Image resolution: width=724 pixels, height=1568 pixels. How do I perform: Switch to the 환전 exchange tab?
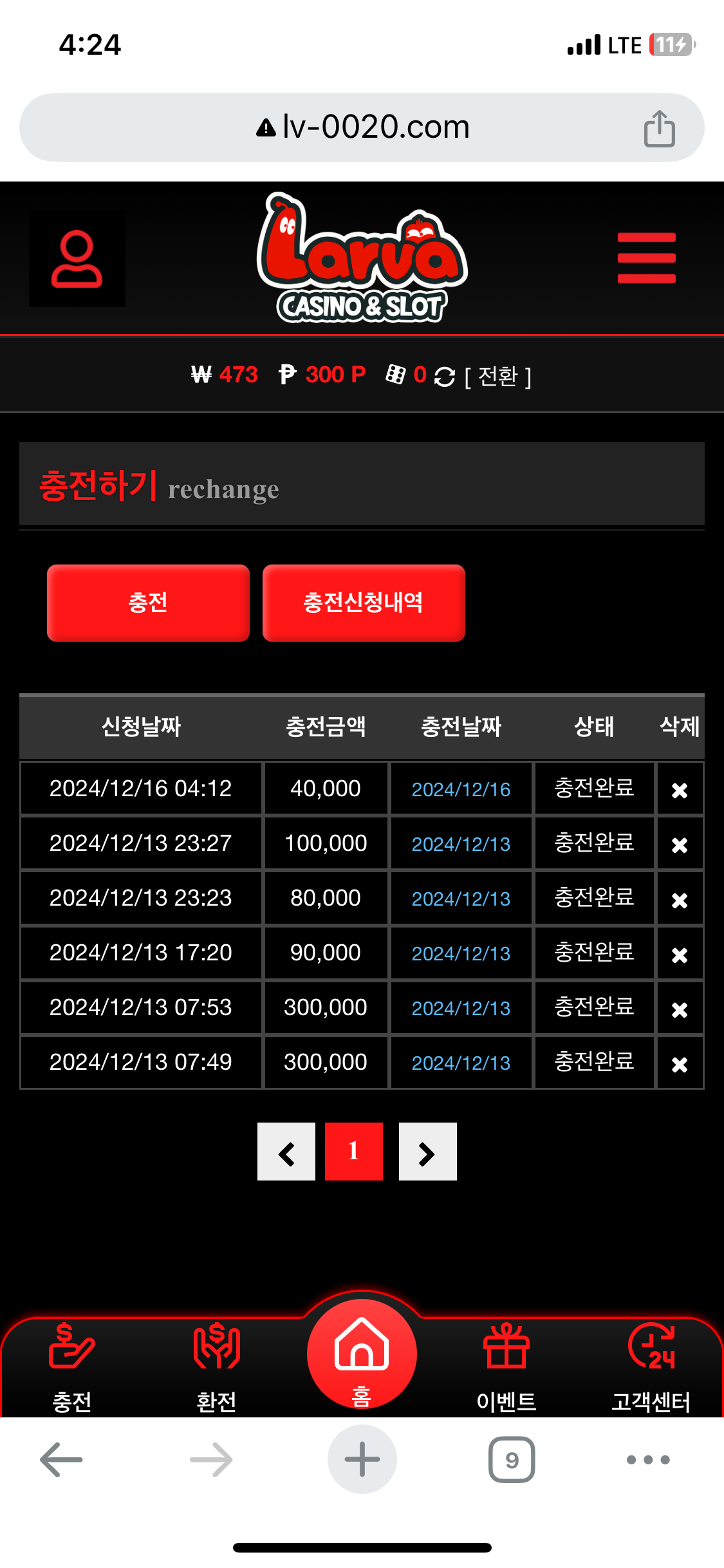coord(217,1365)
